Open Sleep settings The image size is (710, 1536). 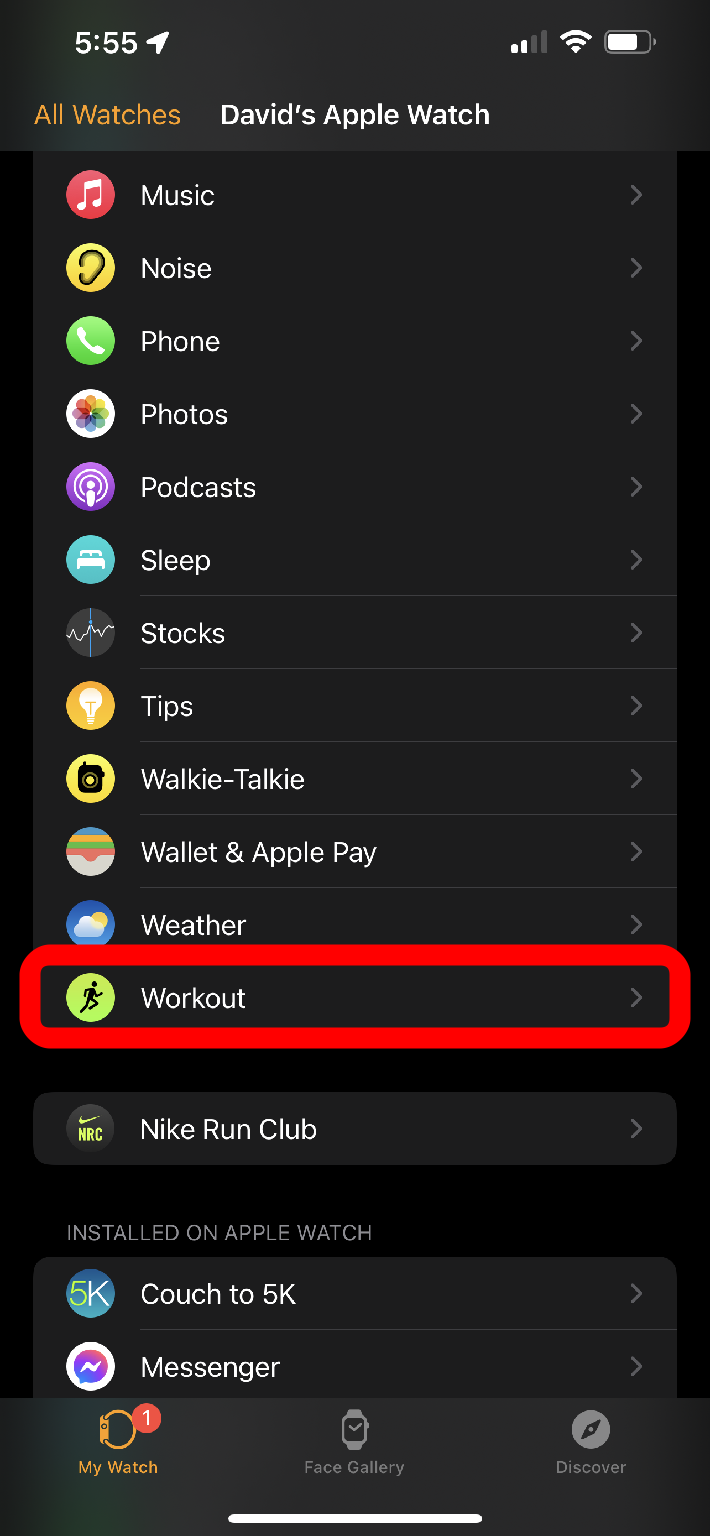coord(355,560)
